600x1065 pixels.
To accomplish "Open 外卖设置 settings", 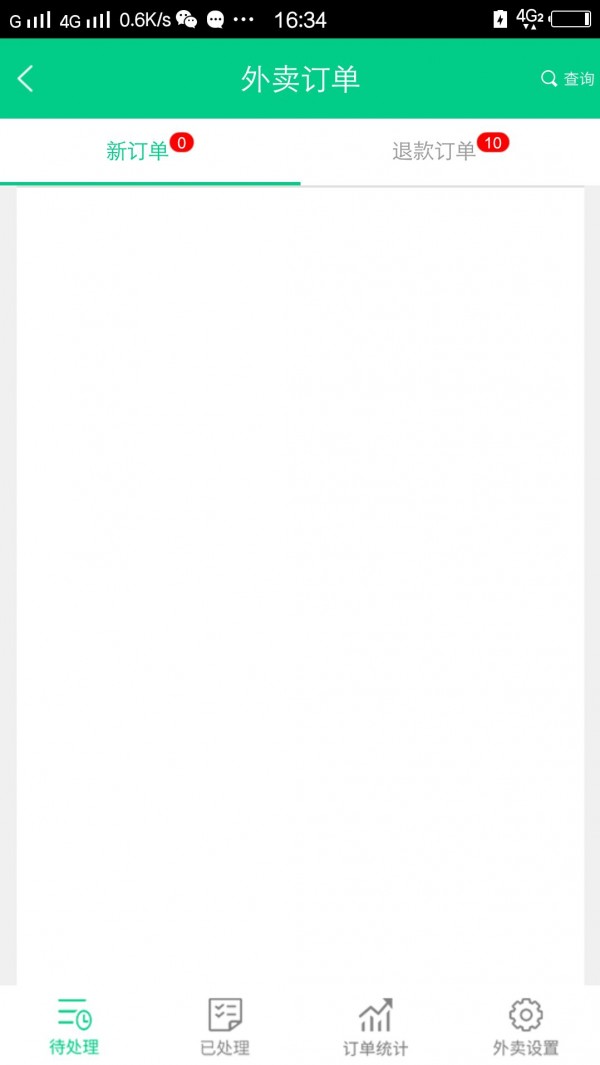I will (x=525, y=1027).
